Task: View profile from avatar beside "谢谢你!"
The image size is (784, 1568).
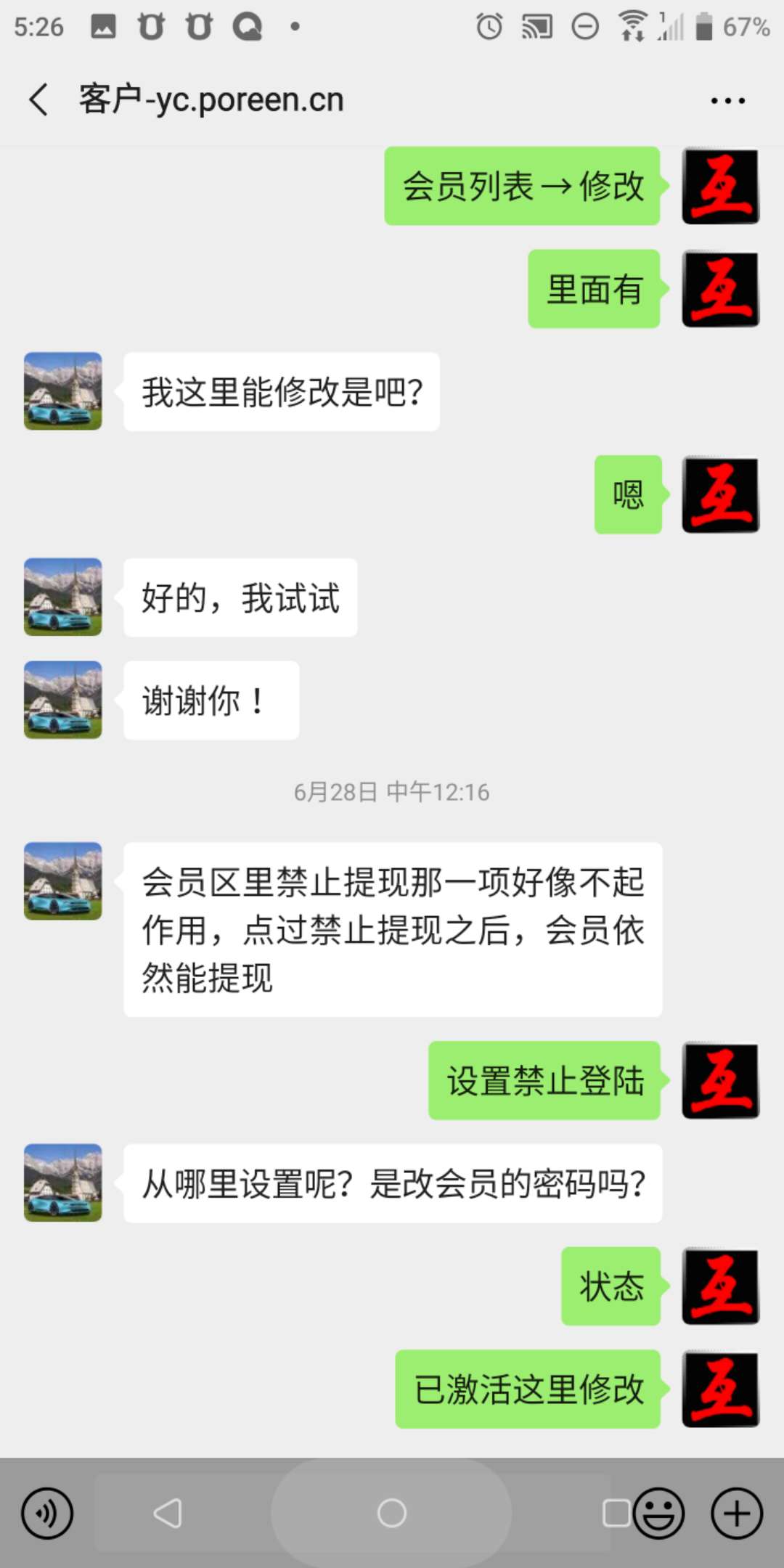Action: click(x=63, y=700)
